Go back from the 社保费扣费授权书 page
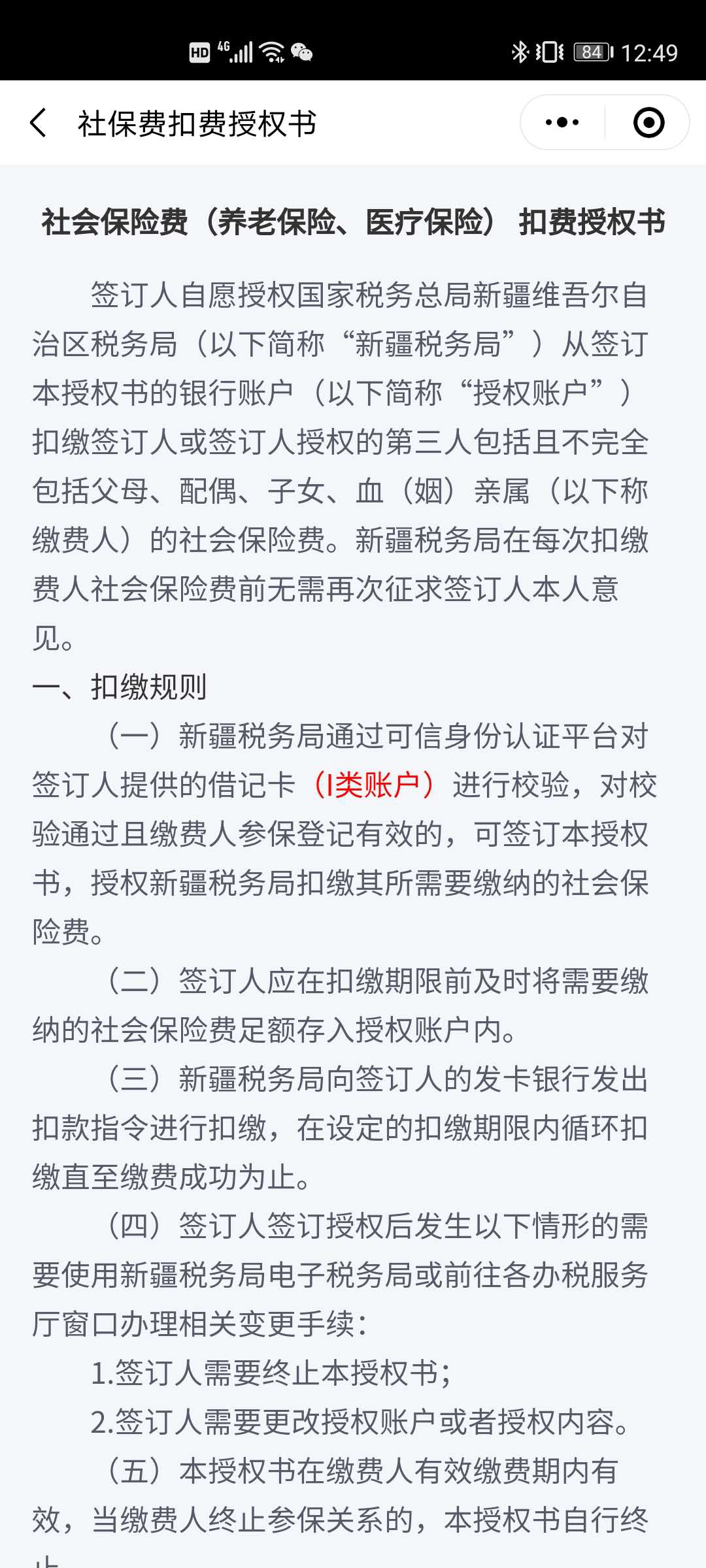This screenshot has height=1568, width=706. tap(39, 123)
